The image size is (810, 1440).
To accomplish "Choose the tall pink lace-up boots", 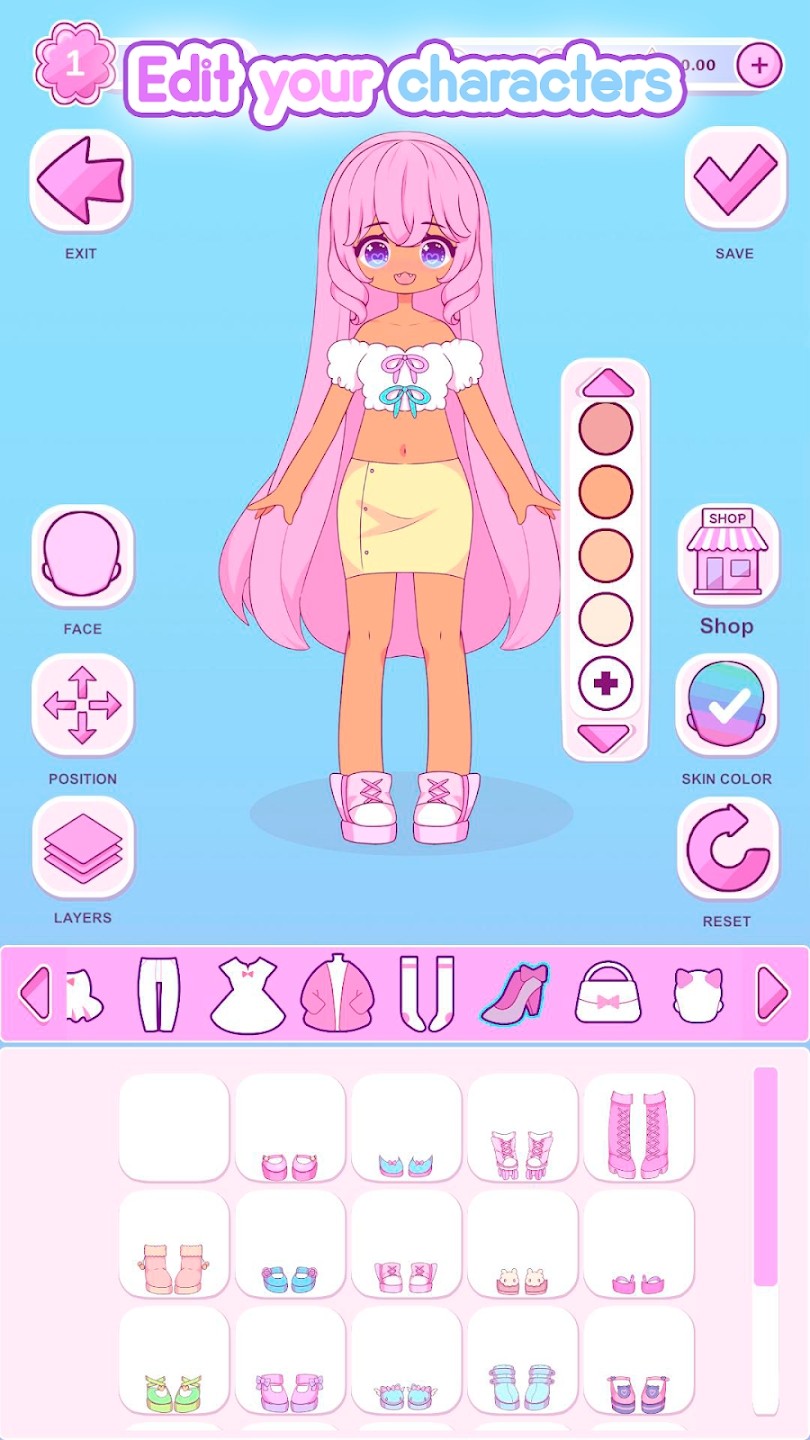I will (x=638, y=1128).
